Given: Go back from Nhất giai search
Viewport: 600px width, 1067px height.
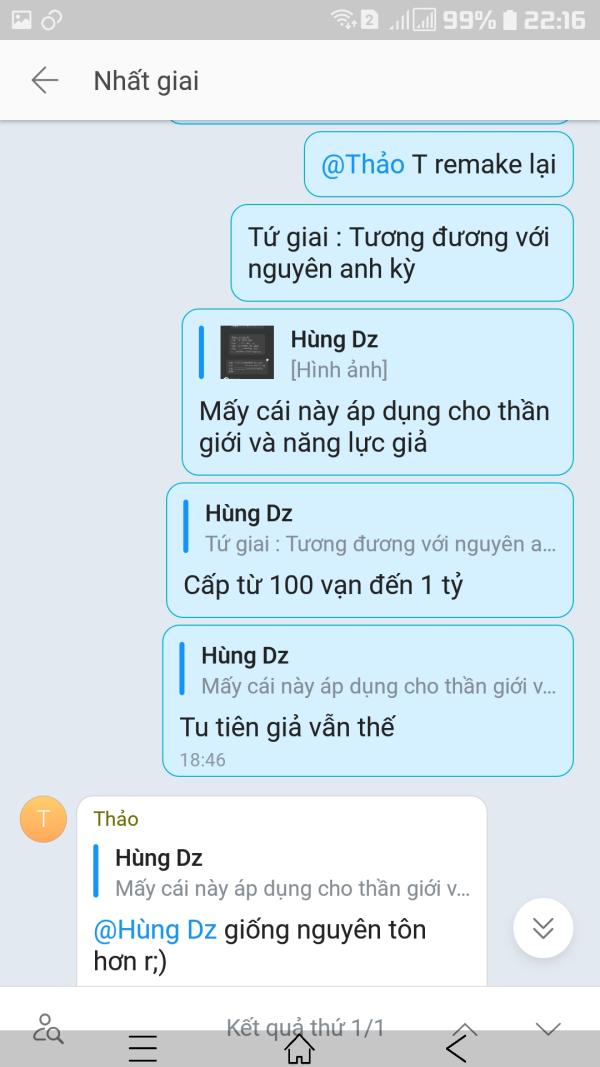Looking at the screenshot, I should (44, 81).
